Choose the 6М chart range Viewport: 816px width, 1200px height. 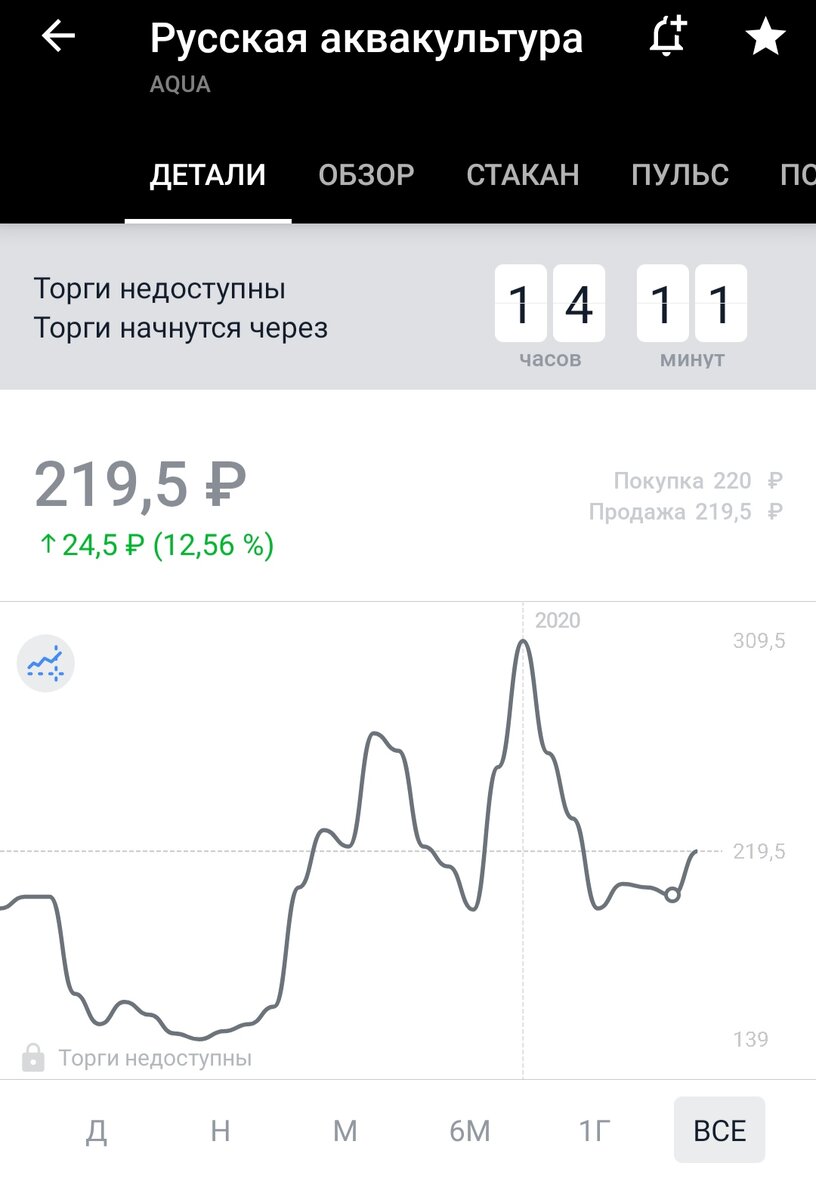[470, 1131]
